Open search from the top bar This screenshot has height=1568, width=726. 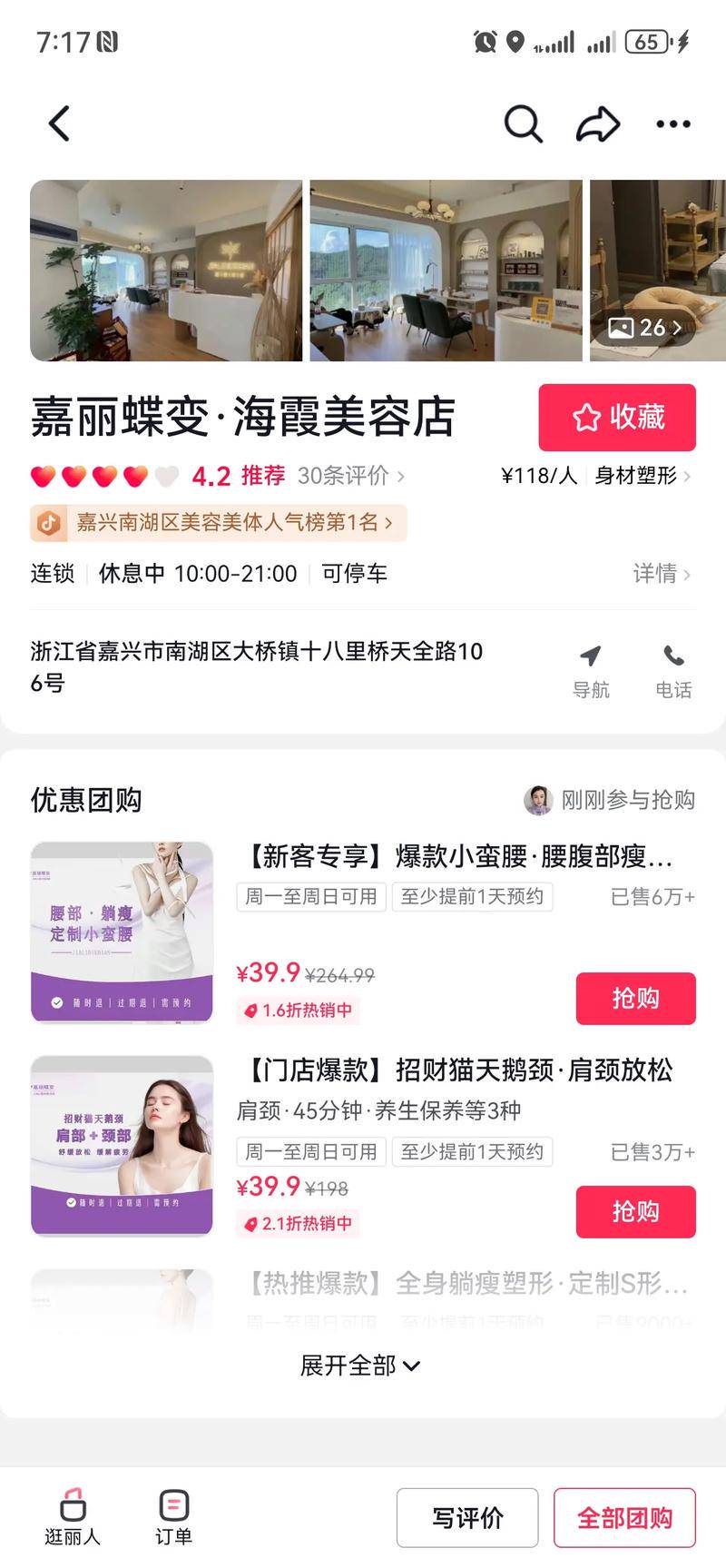(523, 123)
